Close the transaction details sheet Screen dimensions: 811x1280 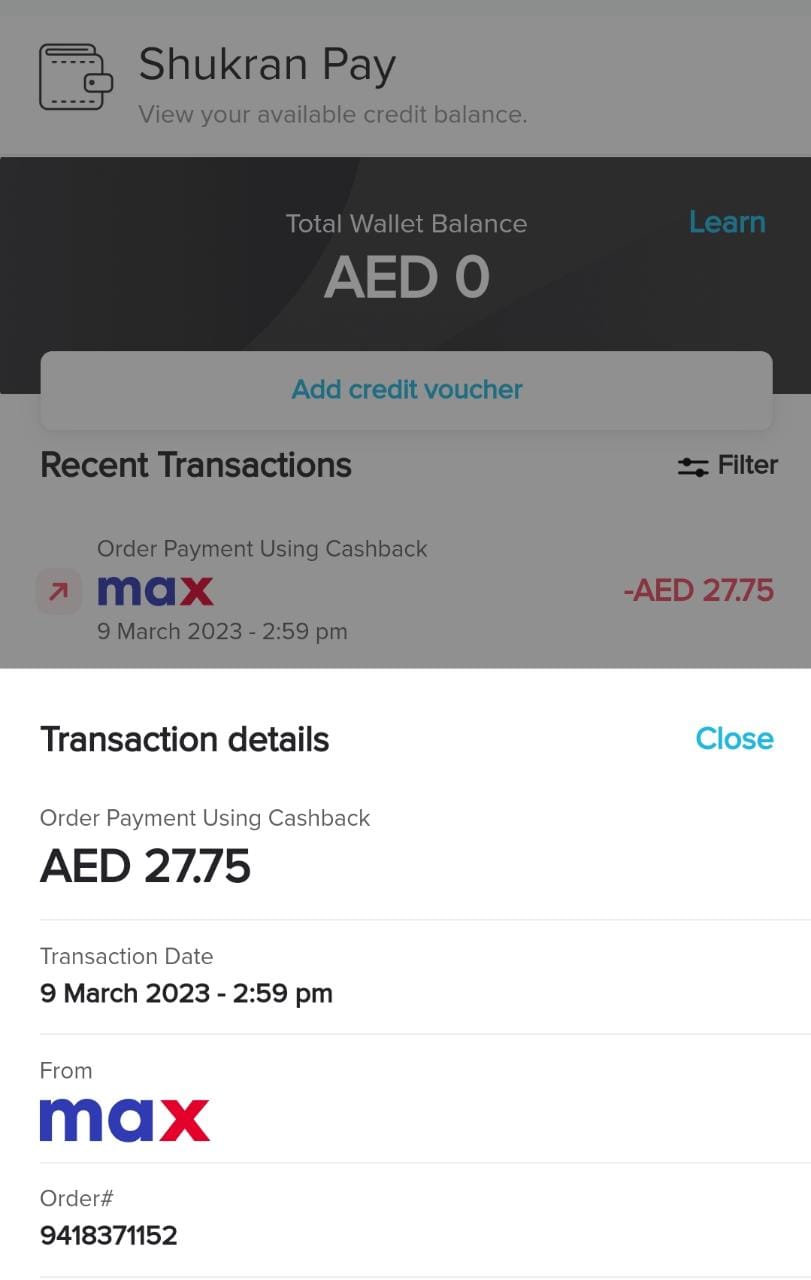click(734, 738)
